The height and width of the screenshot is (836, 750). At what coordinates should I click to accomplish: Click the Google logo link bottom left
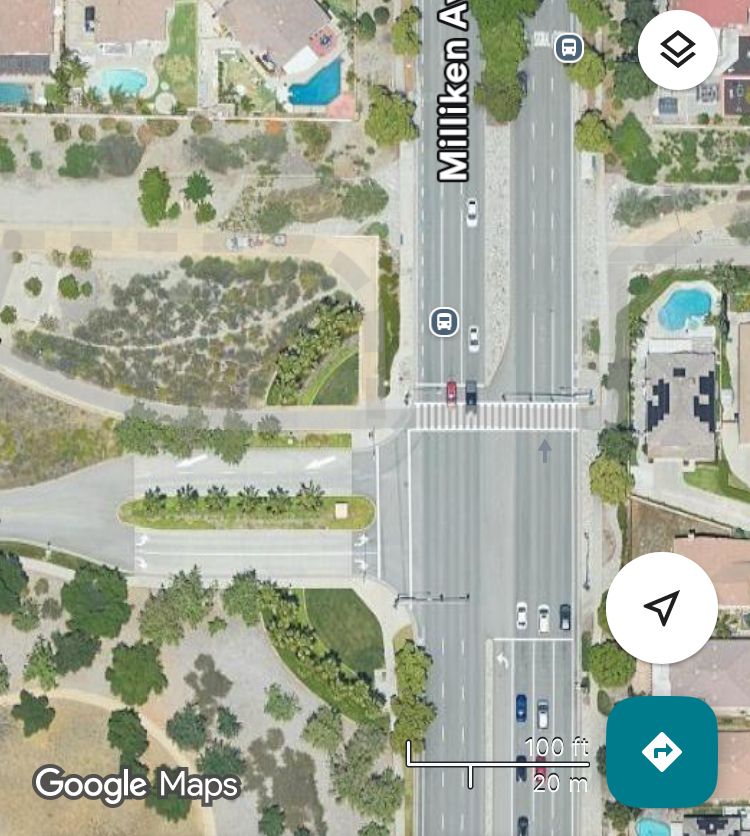[90, 786]
